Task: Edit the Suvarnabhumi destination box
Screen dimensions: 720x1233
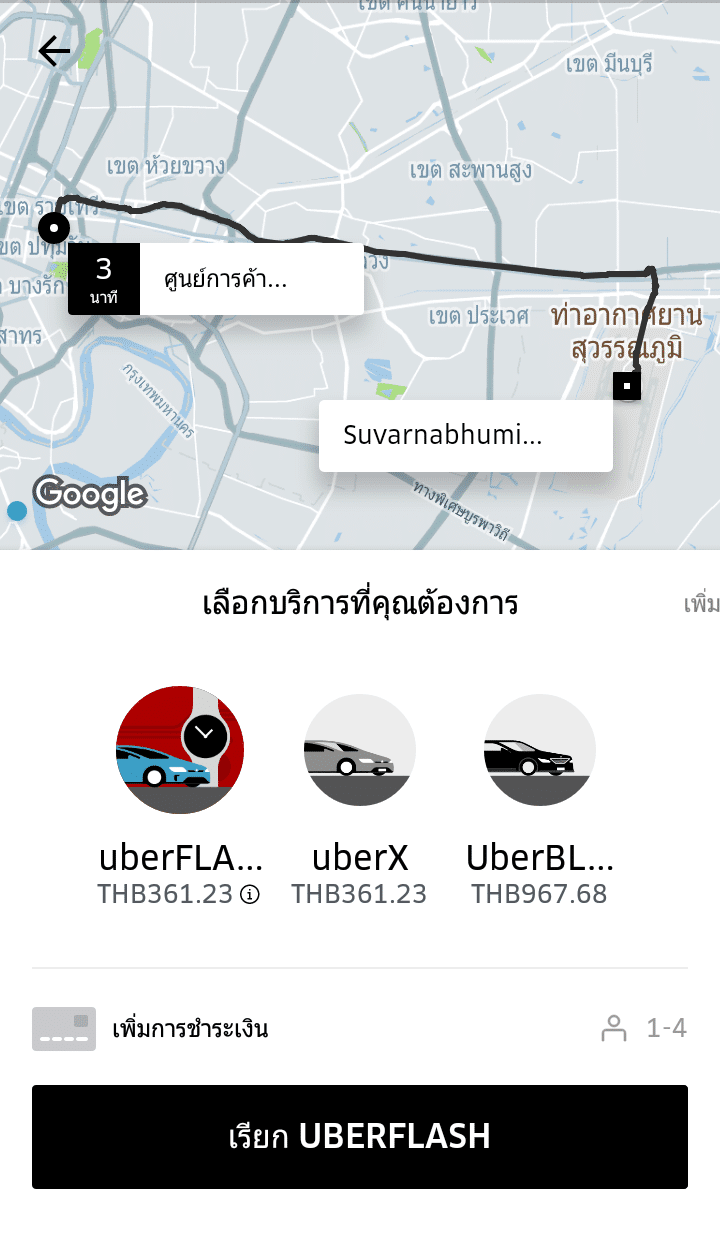Action: coord(465,435)
